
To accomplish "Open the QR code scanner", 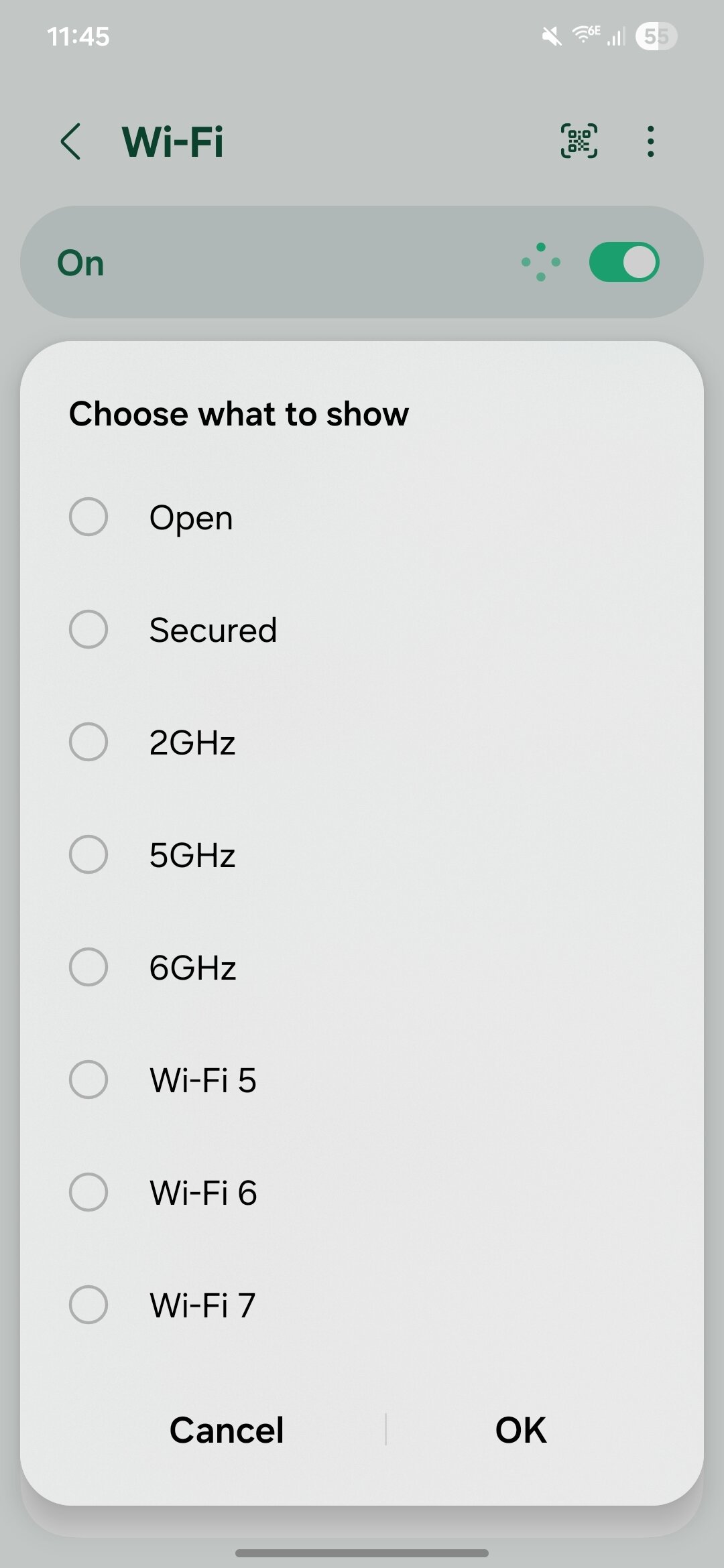I will (579, 141).
